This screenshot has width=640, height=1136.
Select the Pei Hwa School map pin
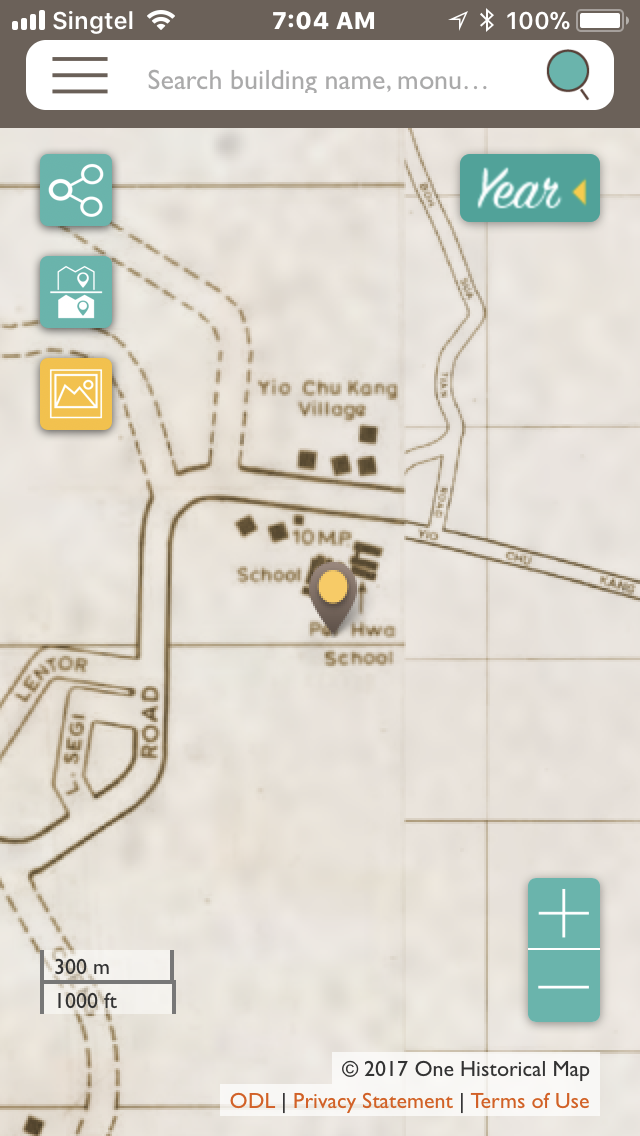(332, 592)
